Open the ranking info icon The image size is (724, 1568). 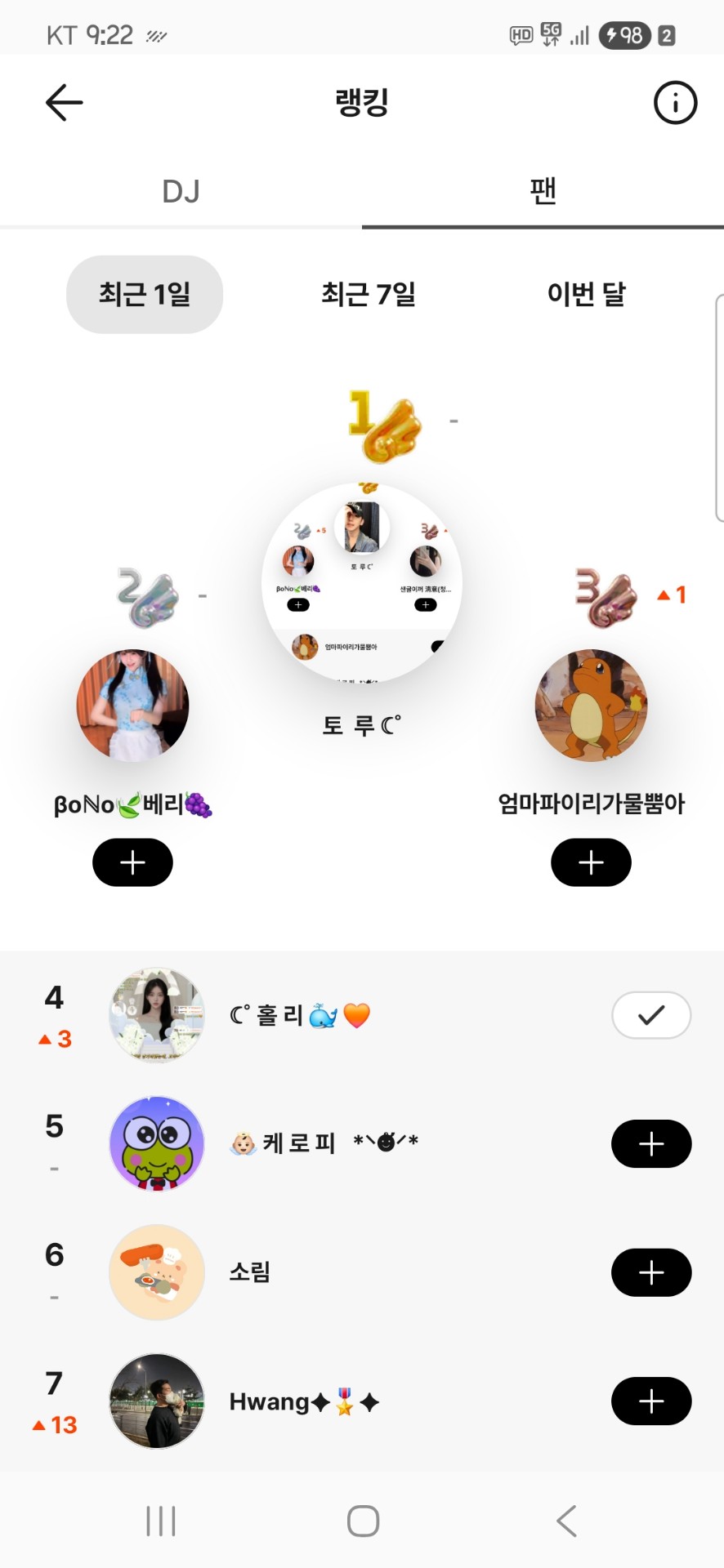pos(675,103)
